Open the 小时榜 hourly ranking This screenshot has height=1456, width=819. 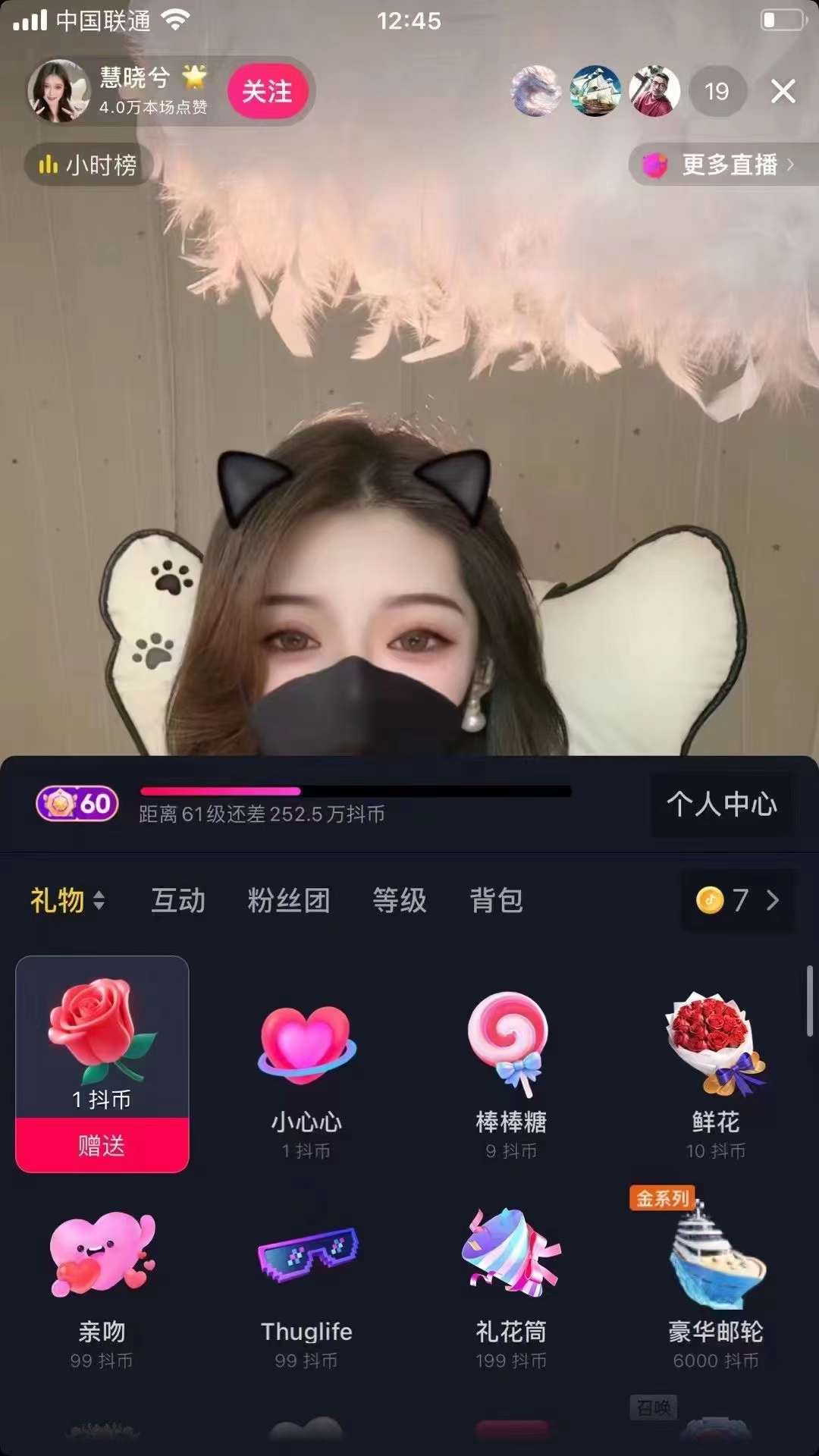[89, 165]
